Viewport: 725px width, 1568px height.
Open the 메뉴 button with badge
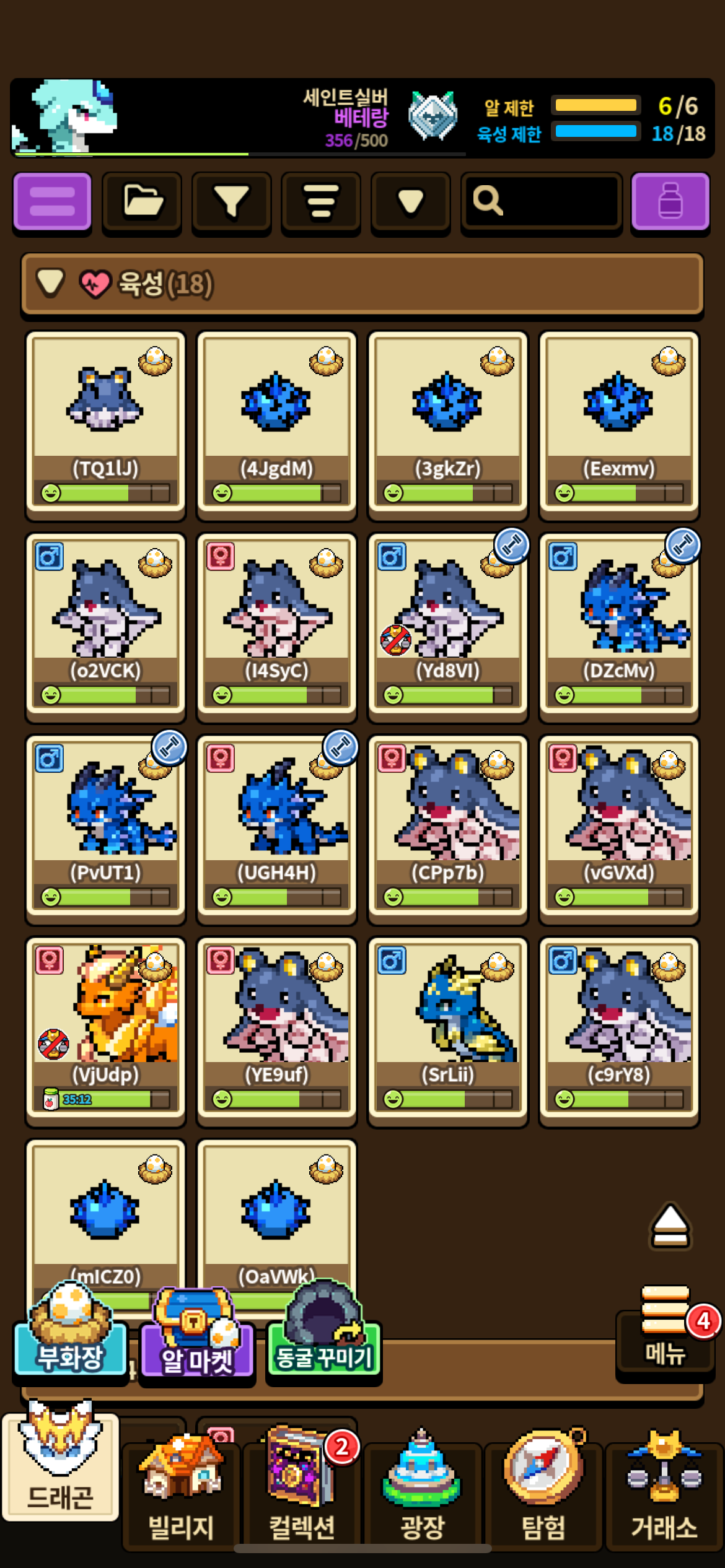pos(666,1330)
